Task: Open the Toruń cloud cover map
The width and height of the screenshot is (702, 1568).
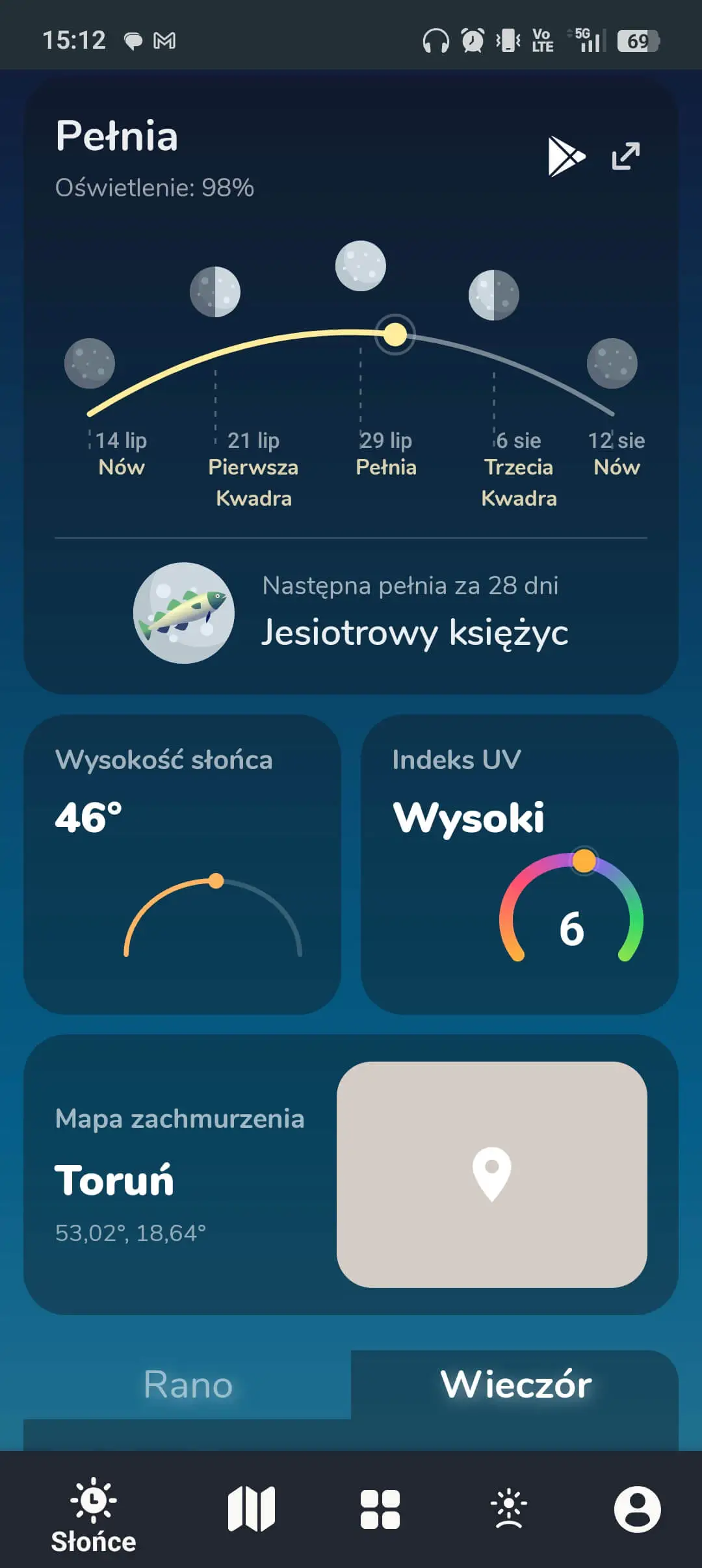Action: pos(492,1174)
